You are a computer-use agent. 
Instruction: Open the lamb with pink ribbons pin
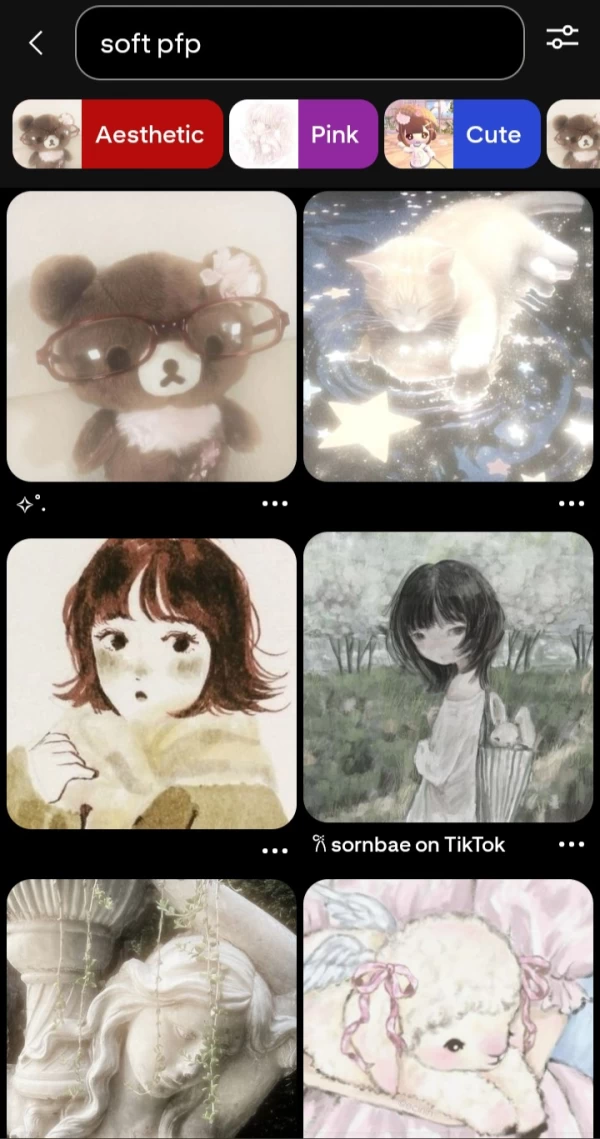point(448,1008)
